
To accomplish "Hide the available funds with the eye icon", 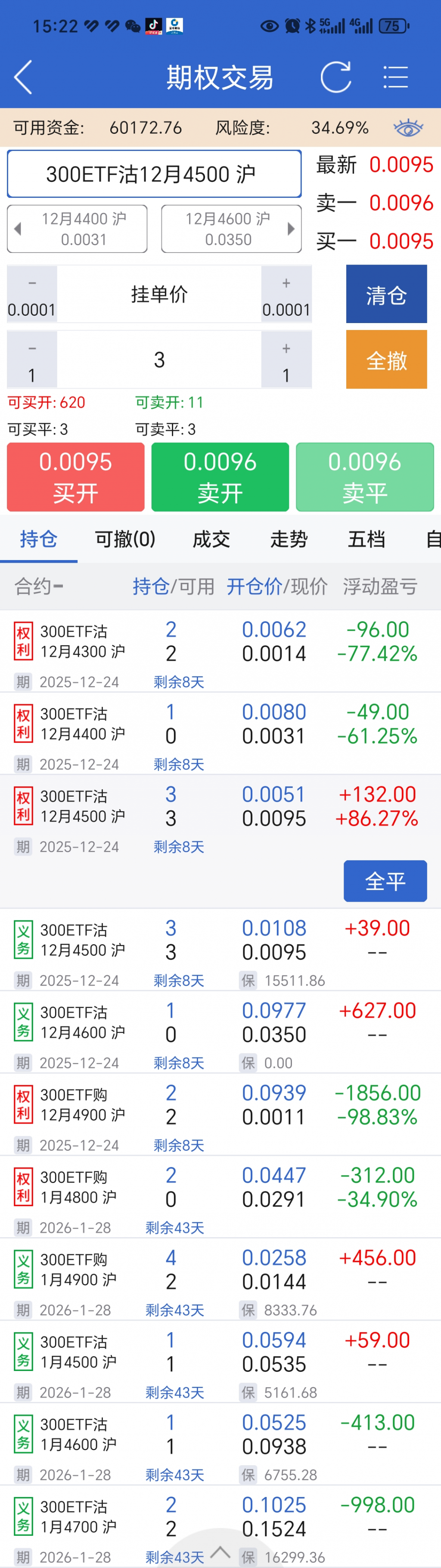I will click(407, 128).
